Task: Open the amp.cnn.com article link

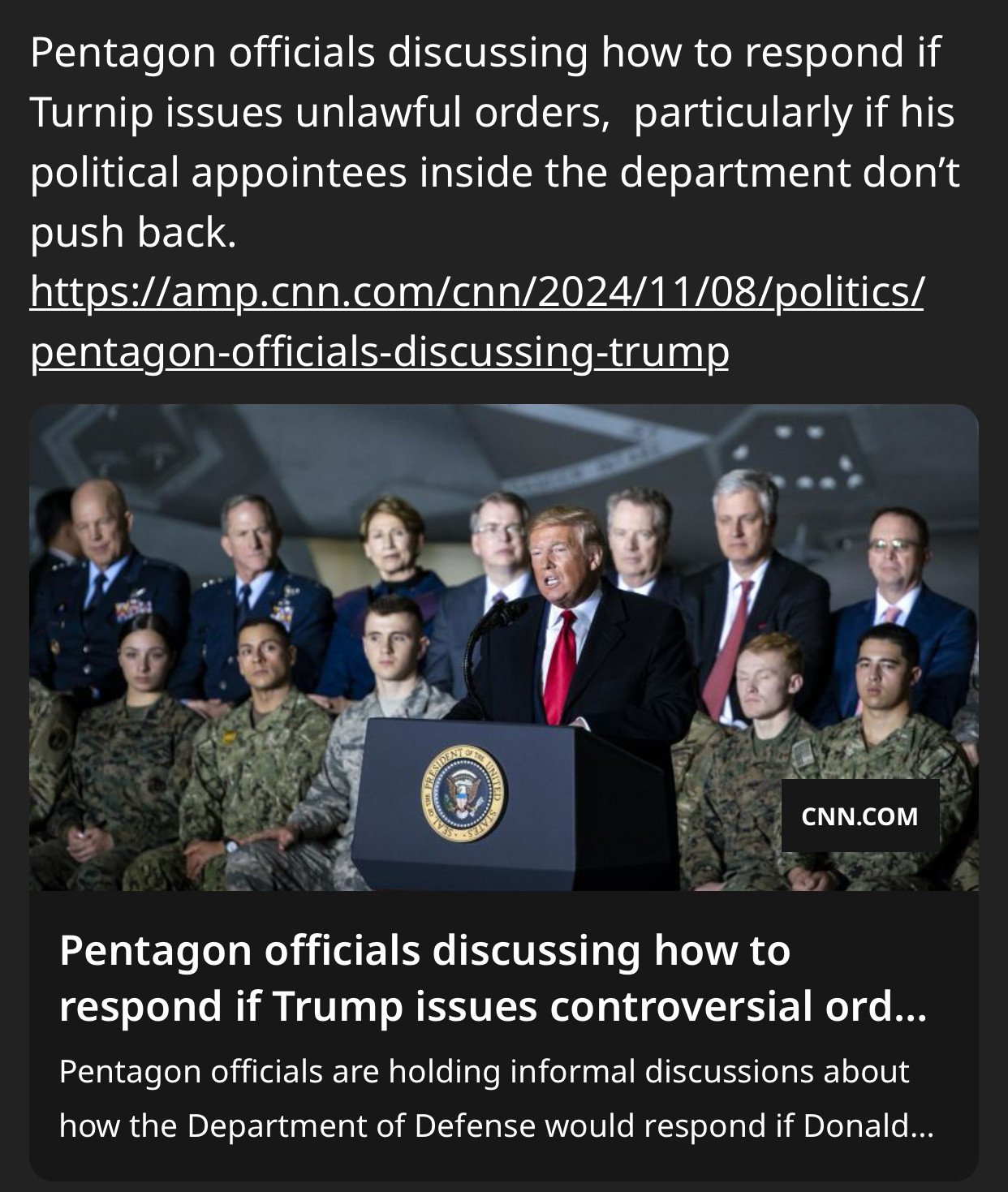Action: 476,293
